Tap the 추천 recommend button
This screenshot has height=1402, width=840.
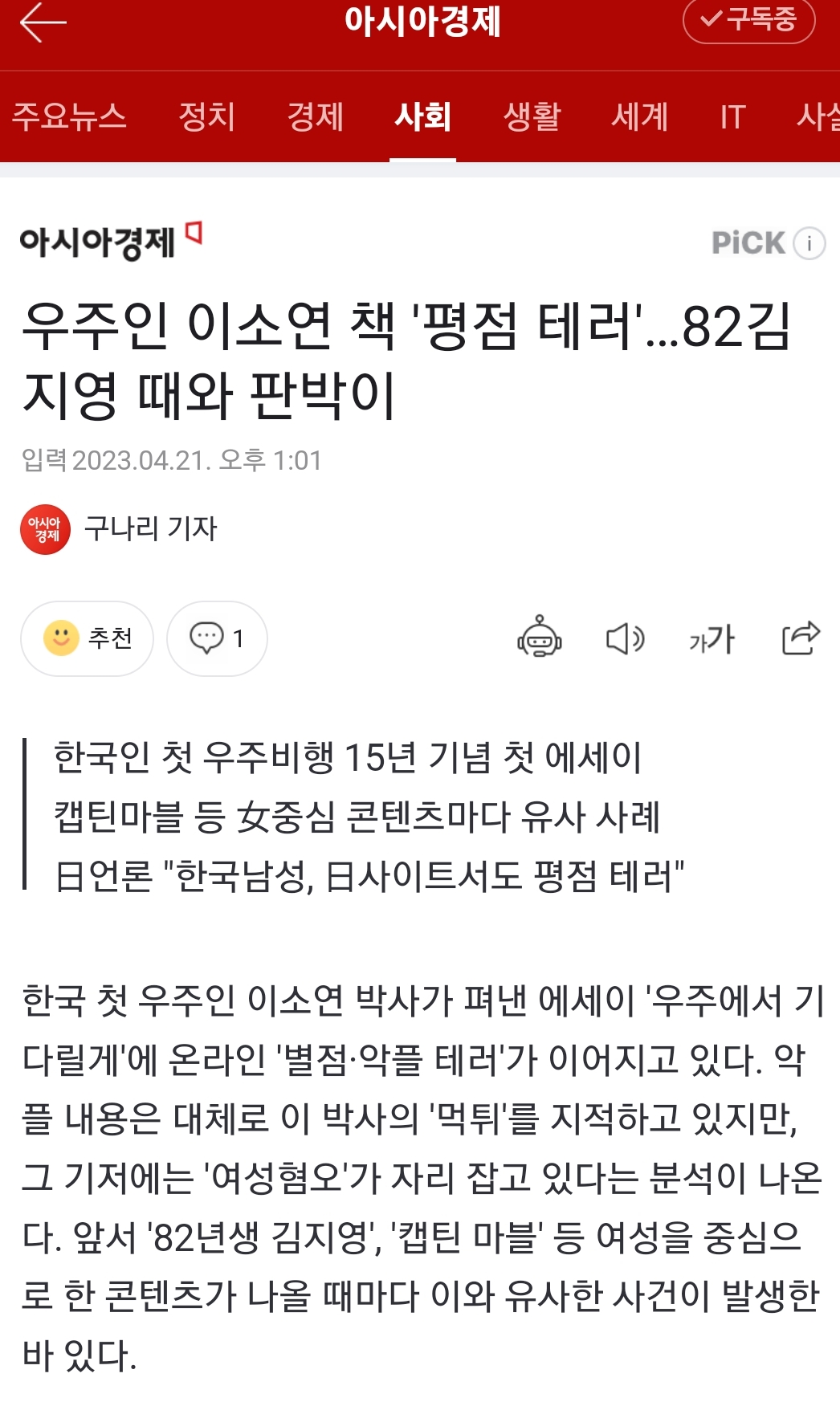pos(87,638)
